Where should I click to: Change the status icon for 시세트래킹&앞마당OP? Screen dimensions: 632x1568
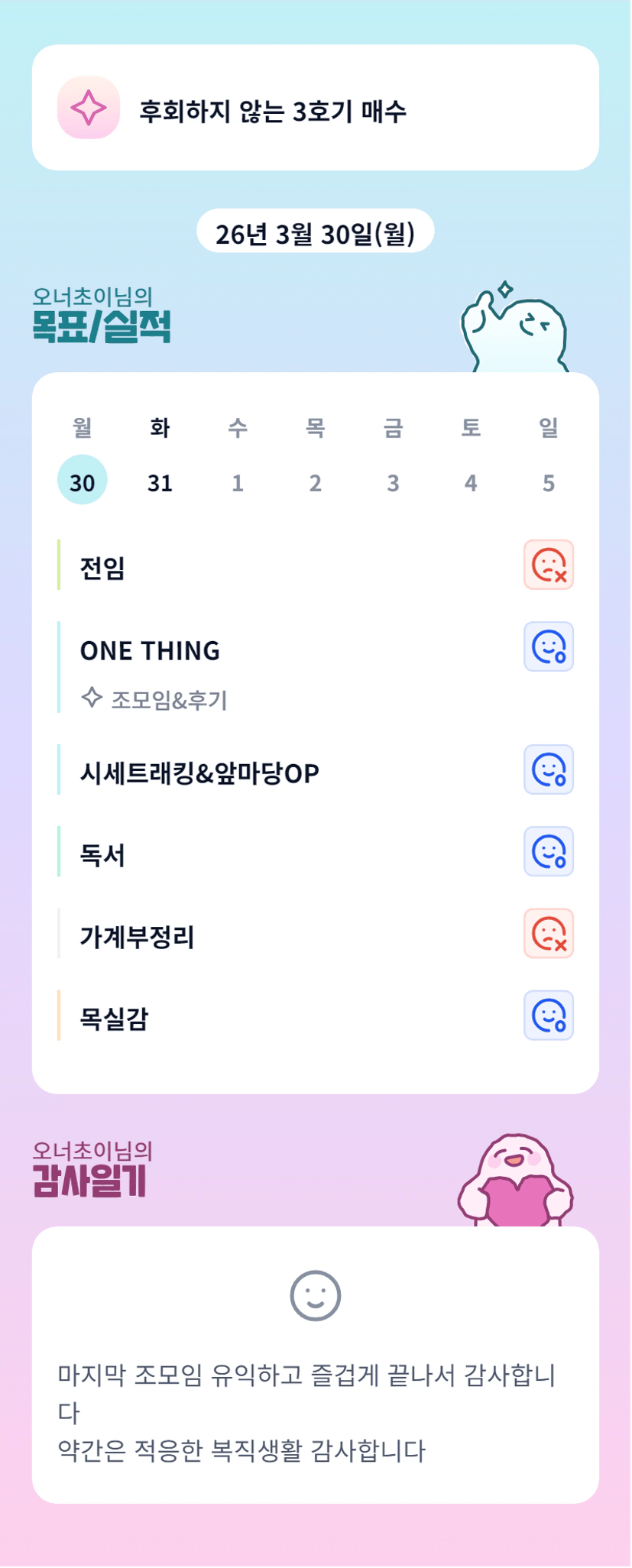click(x=548, y=769)
